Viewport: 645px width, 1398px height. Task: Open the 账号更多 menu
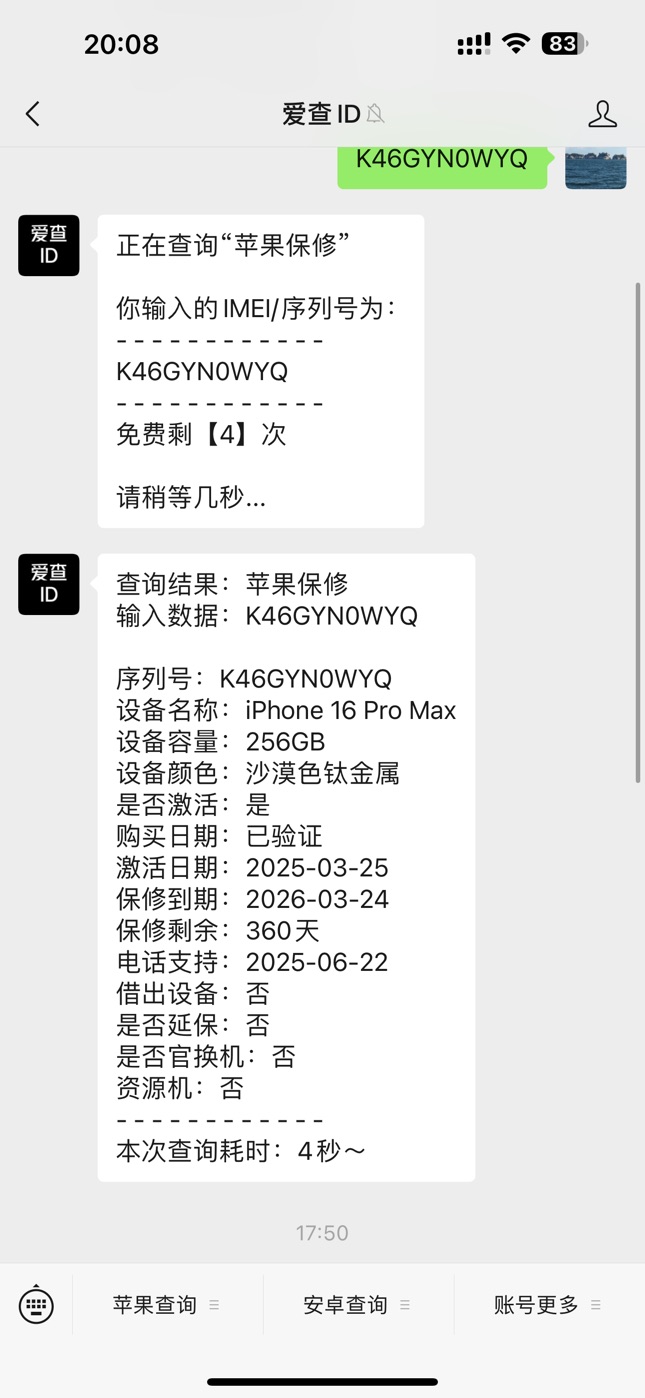pyautogui.click(x=547, y=1305)
